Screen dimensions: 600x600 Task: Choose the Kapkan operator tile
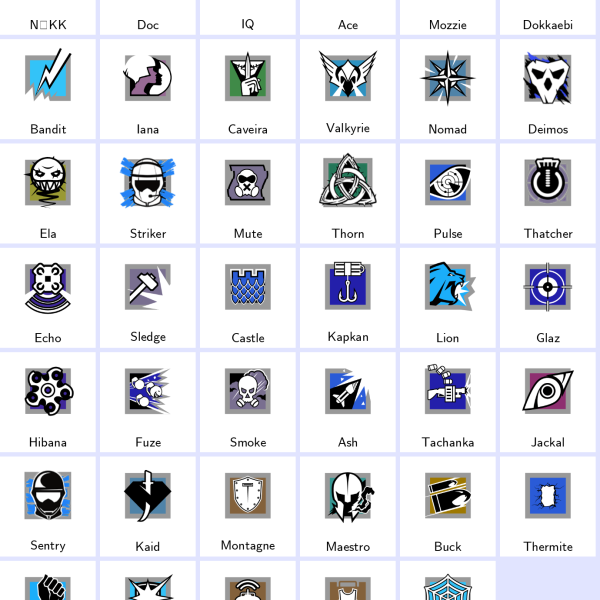348,296
